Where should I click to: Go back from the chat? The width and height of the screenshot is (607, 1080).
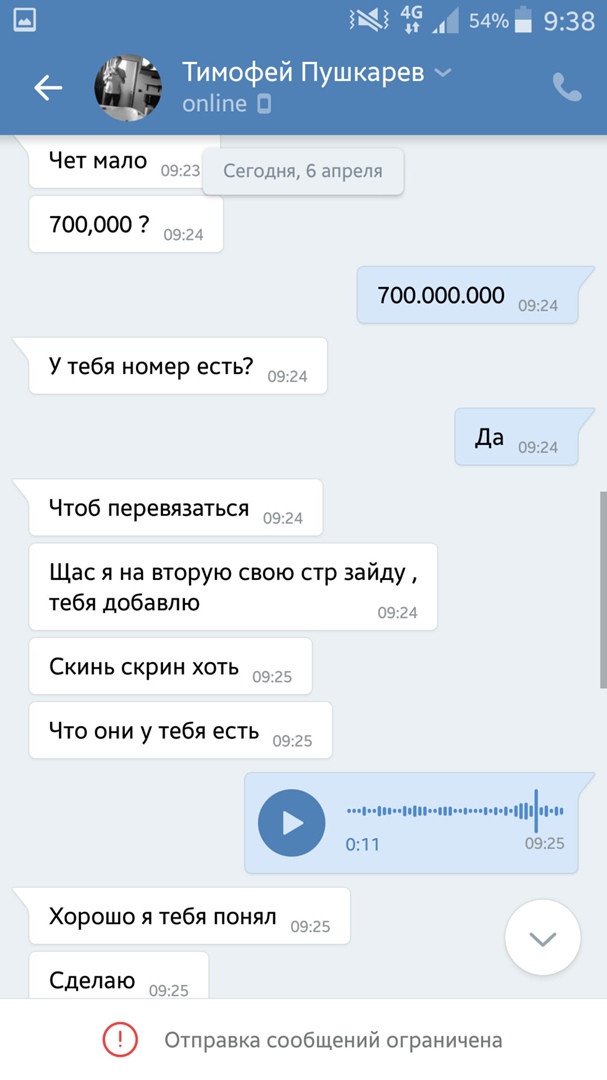[48, 88]
